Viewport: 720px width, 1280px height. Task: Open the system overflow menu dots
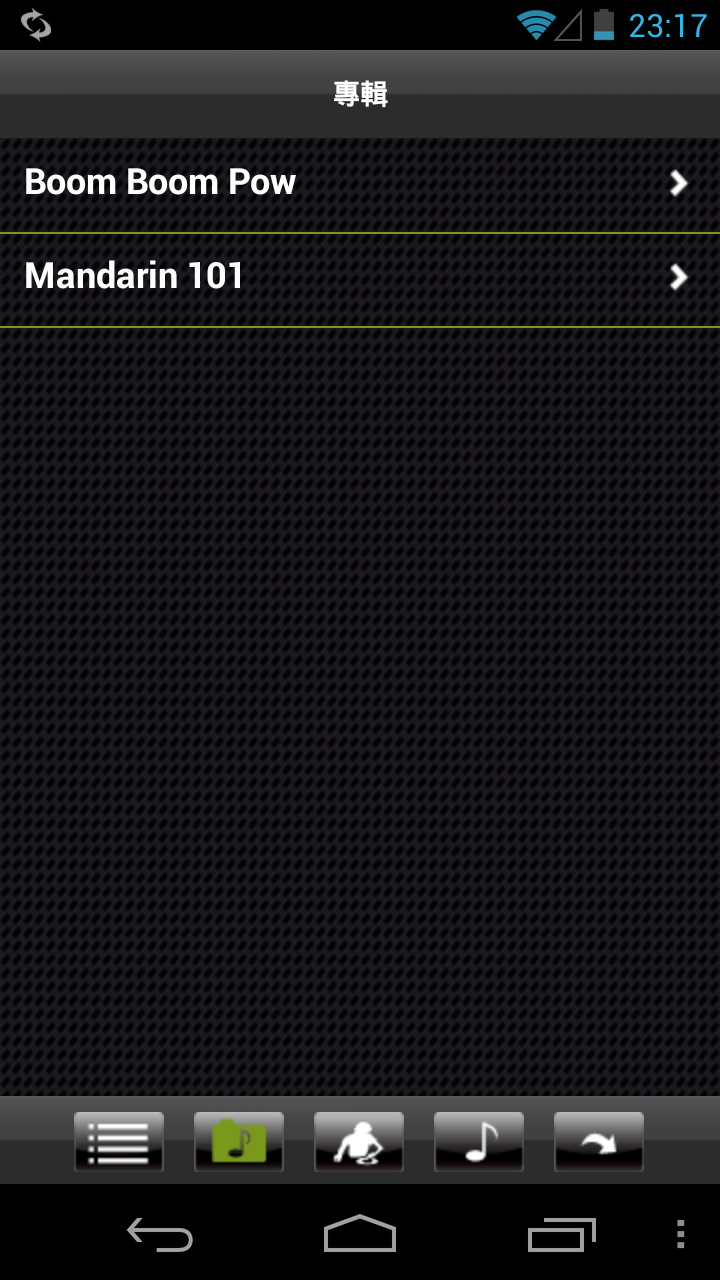tap(680, 1235)
